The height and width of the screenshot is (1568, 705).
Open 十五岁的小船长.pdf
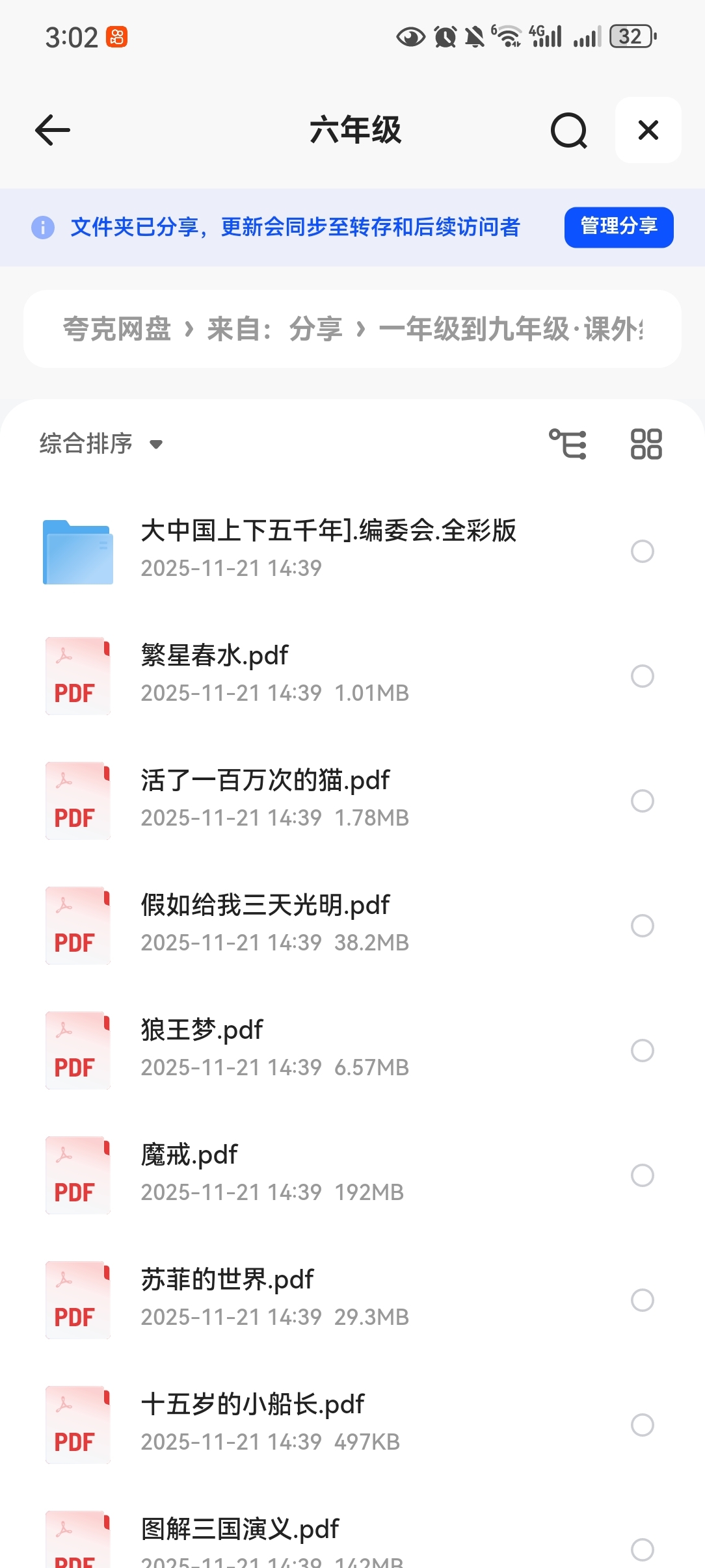point(252,1404)
